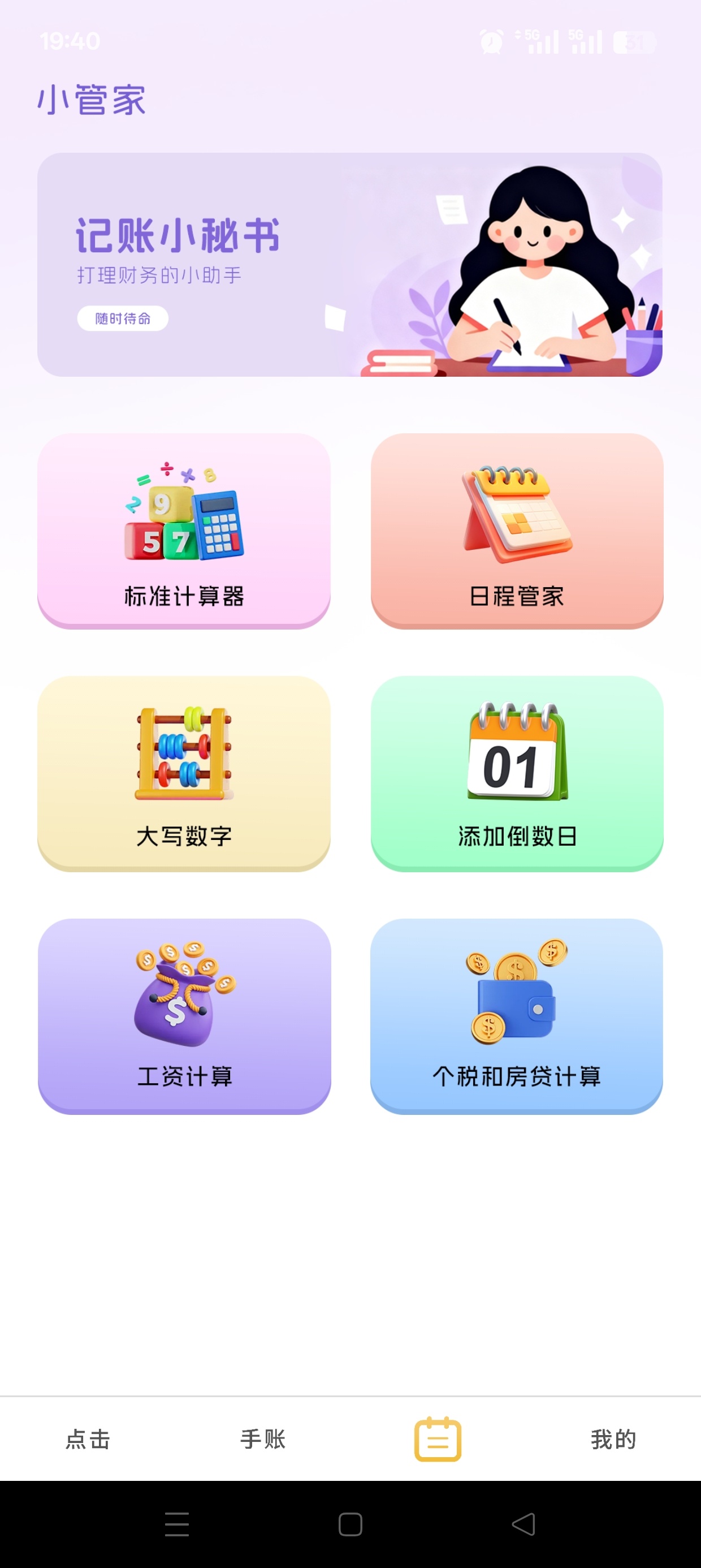Launch the 工资计算 tool
This screenshot has height=1568, width=701.
click(x=184, y=1016)
